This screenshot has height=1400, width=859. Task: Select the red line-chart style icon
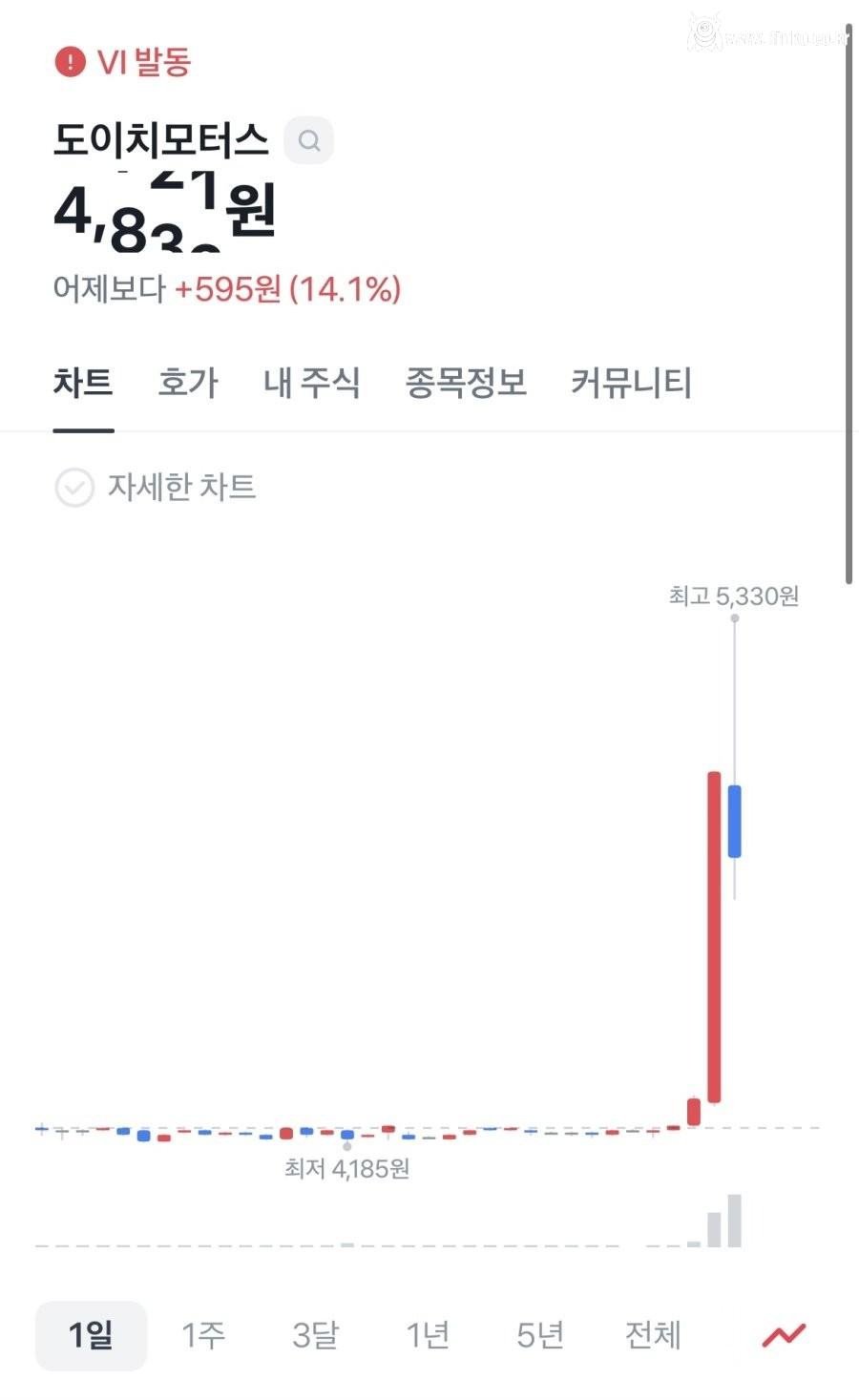[x=784, y=1336]
